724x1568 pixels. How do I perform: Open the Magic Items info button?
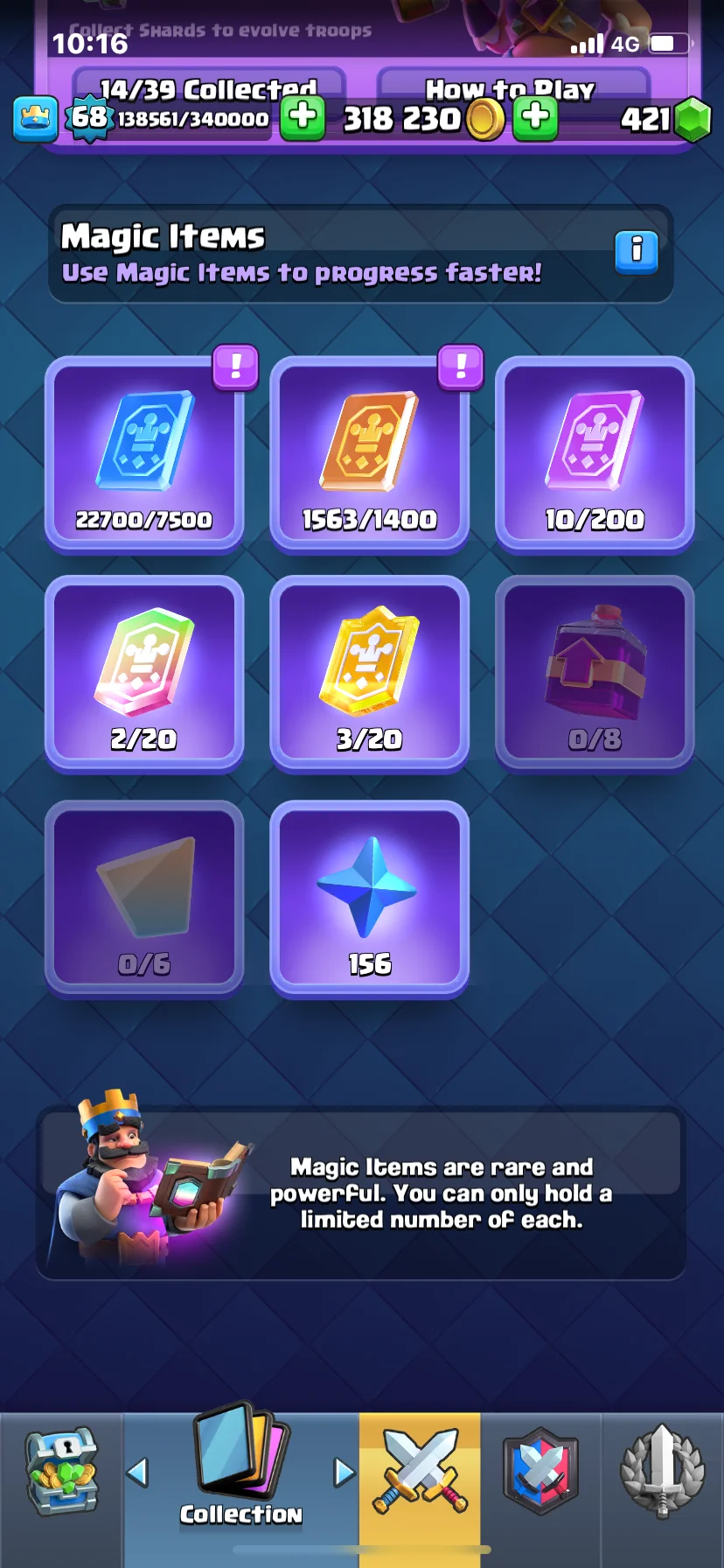point(636,252)
